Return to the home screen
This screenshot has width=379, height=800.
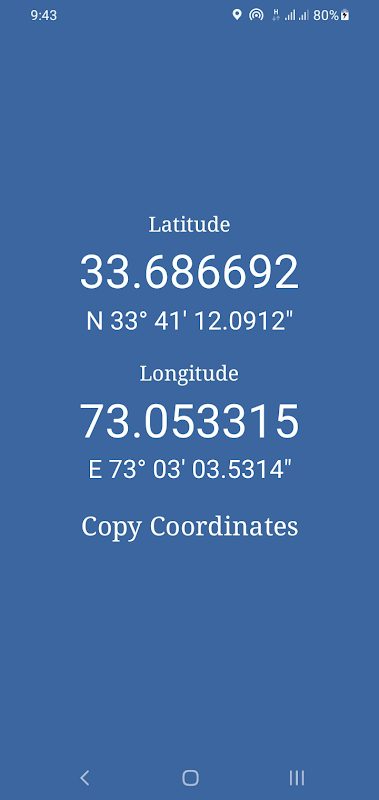point(190,778)
